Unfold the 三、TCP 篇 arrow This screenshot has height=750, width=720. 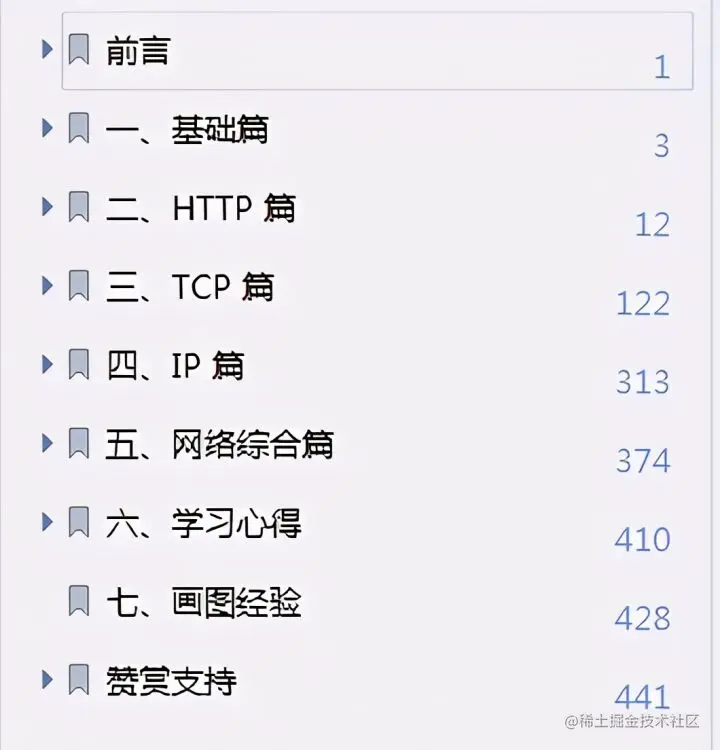pos(47,285)
